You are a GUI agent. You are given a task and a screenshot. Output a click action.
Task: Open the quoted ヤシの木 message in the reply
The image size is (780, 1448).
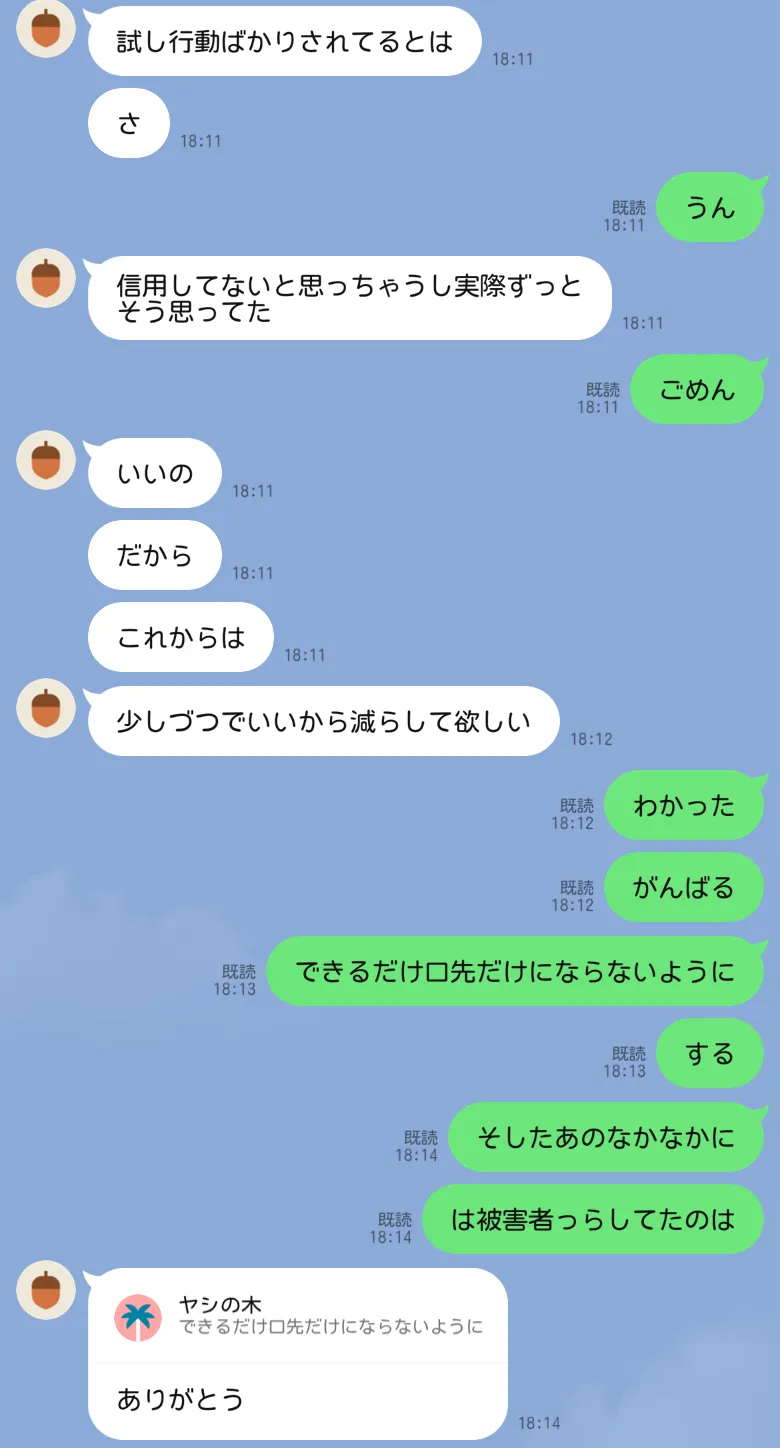[x=298, y=1316]
